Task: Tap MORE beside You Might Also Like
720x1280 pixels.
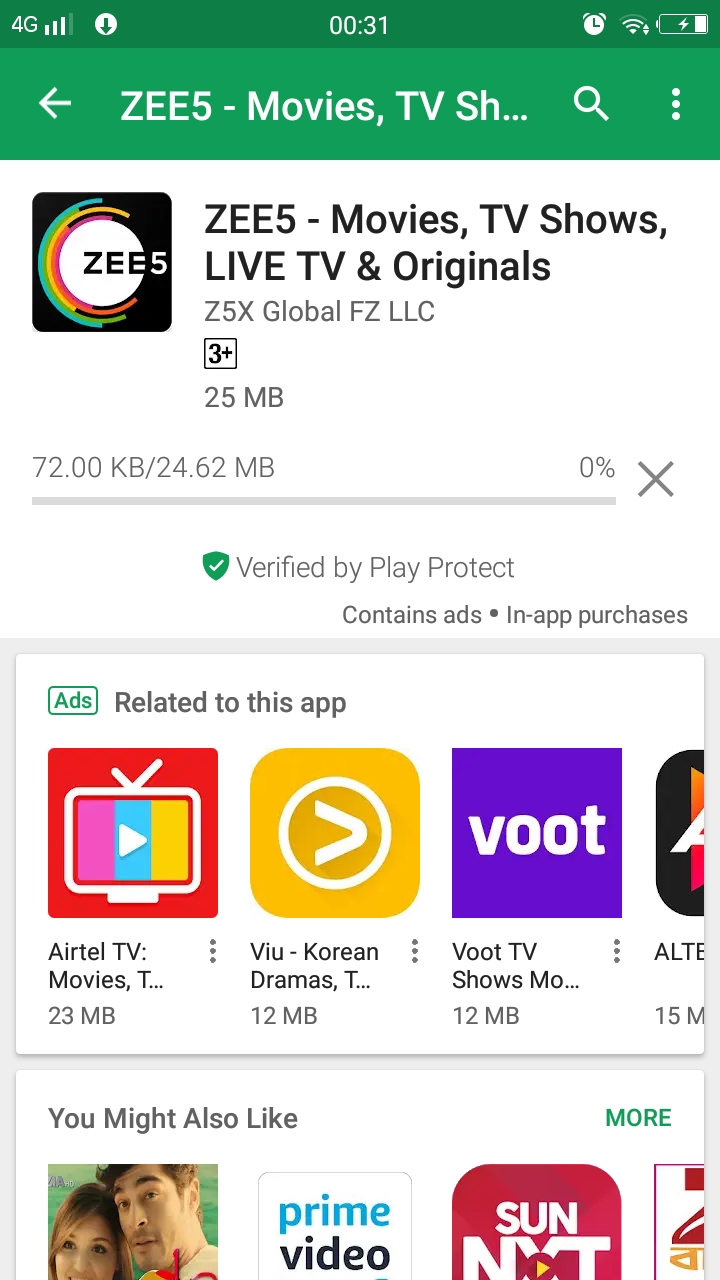Action: pyautogui.click(x=639, y=1118)
